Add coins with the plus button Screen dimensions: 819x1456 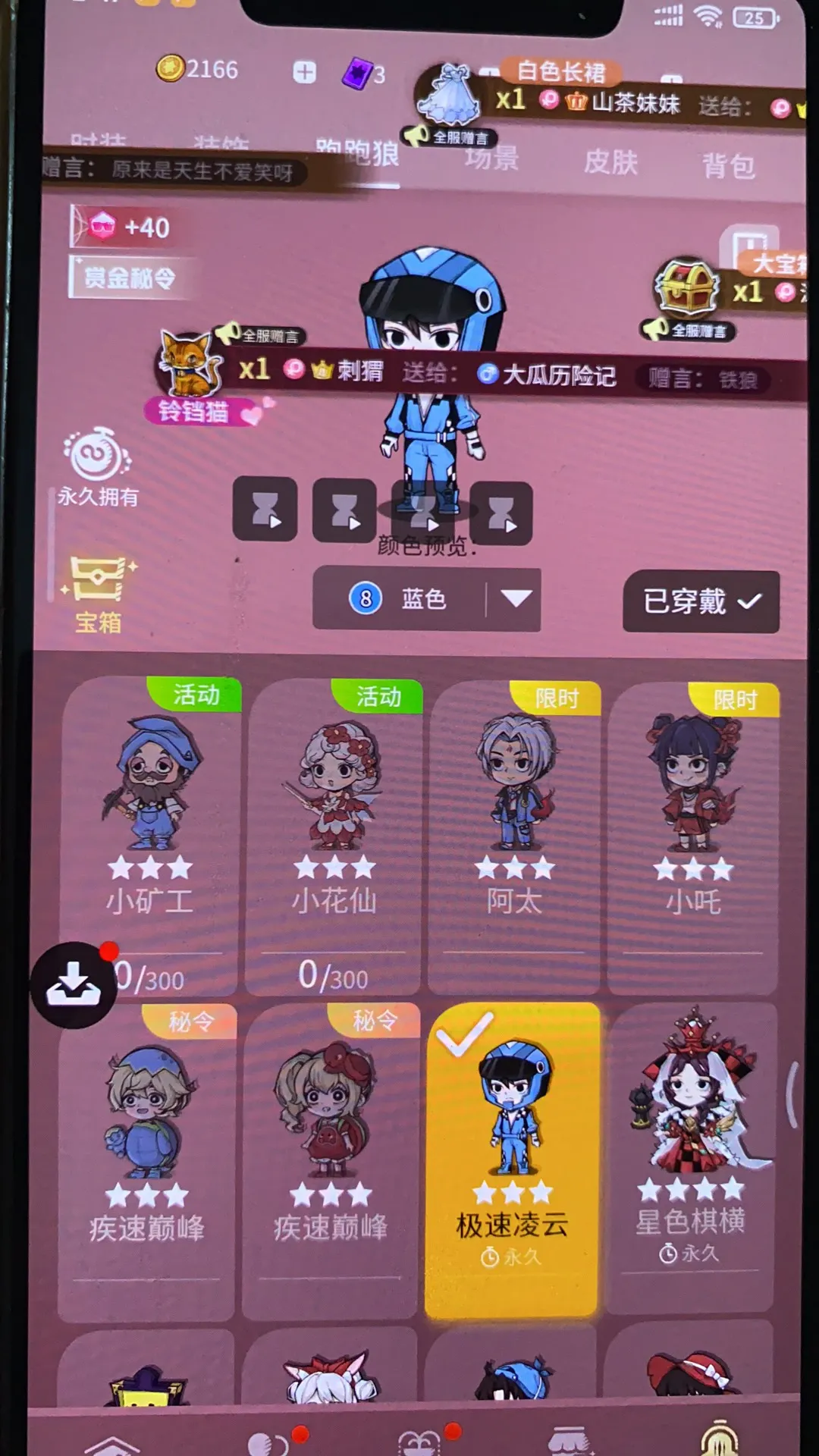pyautogui.click(x=304, y=72)
